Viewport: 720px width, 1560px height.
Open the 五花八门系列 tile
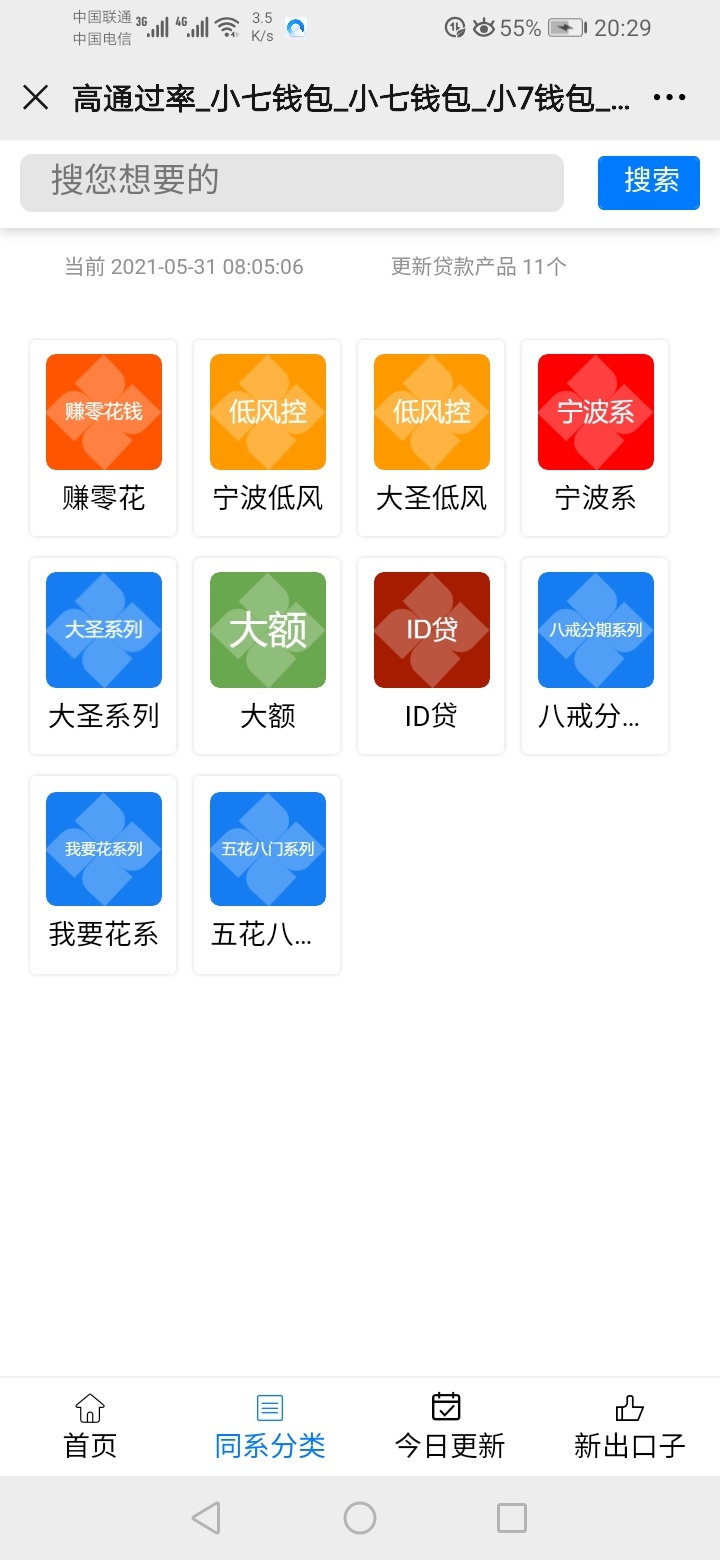tap(268, 875)
